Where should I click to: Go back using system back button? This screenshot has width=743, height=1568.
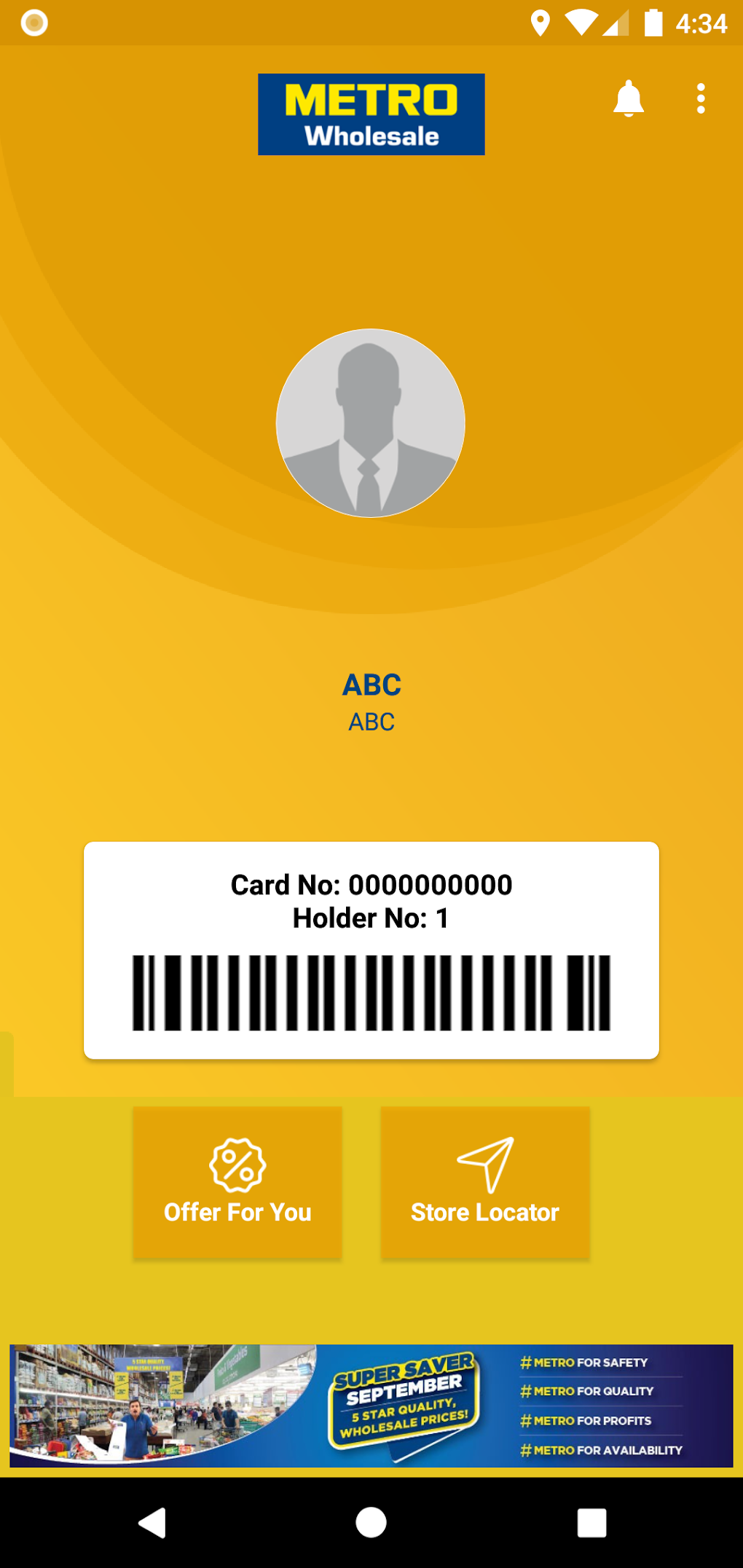click(x=152, y=1522)
